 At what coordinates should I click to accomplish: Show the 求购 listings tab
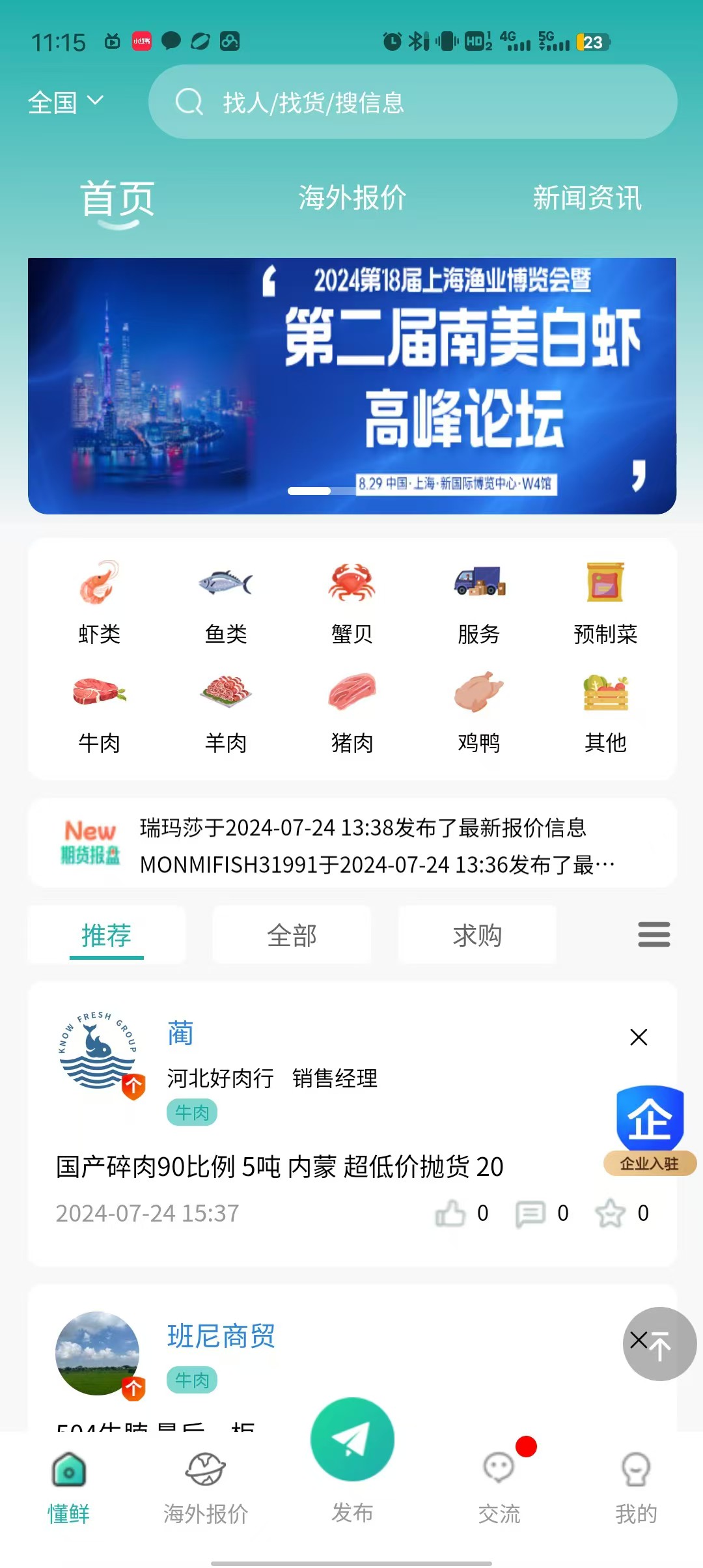tap(477, 935)
